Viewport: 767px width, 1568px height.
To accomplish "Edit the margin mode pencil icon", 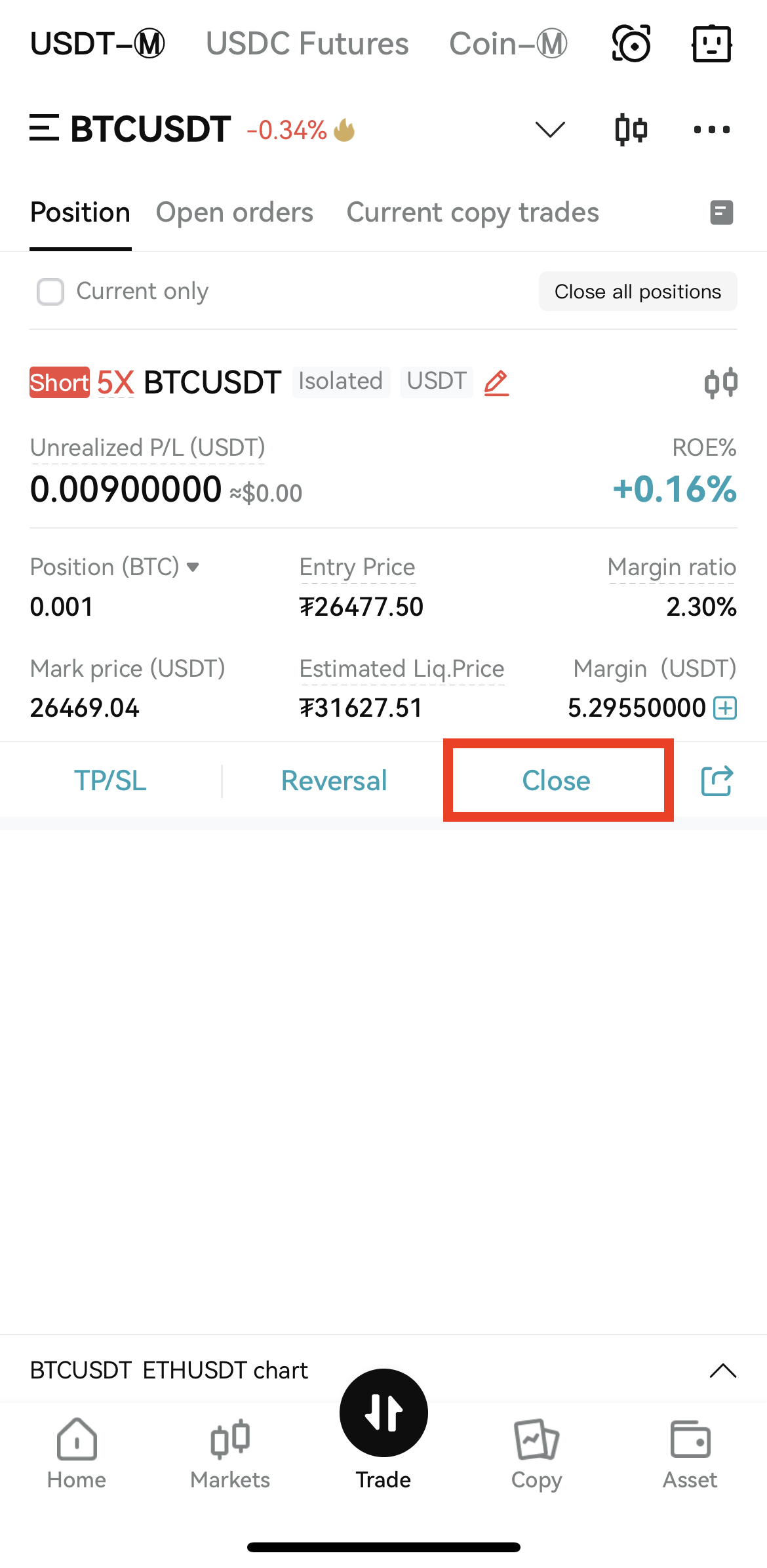I will [496, 382].
